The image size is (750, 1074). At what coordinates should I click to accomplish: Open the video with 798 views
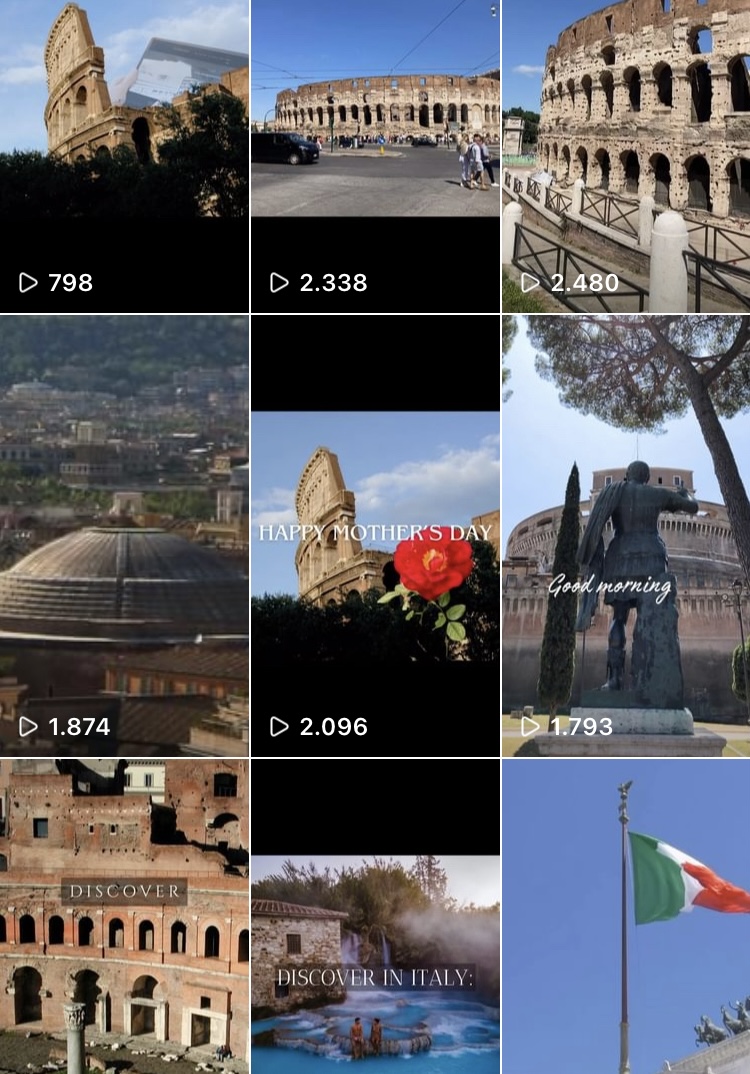click(x=124, y=156)
